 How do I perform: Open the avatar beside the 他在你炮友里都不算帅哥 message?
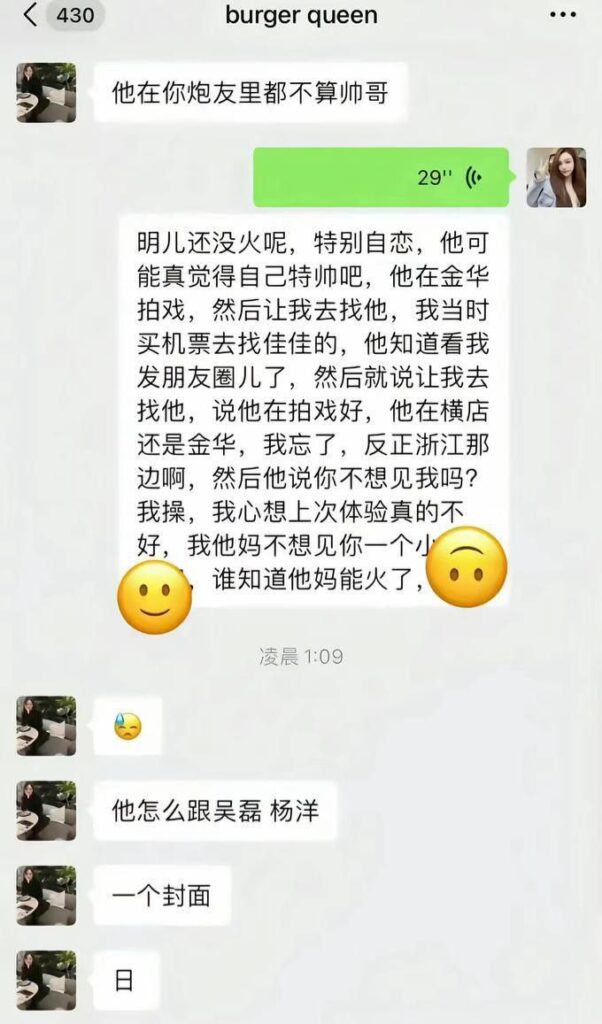click(x=46, y=93)
